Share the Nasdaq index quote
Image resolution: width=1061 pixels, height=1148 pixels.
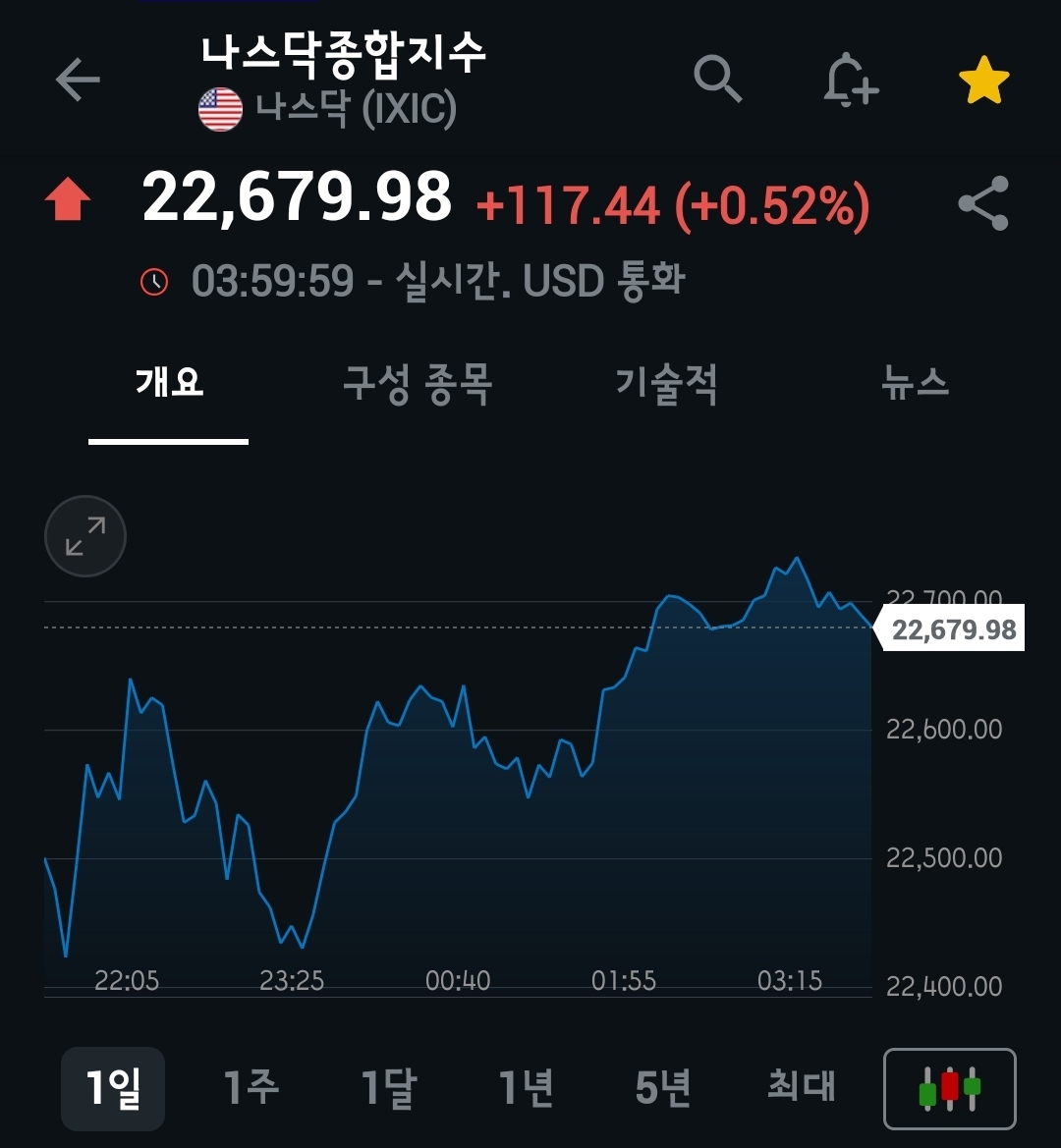pyautogui.click(x=983, y=203)
